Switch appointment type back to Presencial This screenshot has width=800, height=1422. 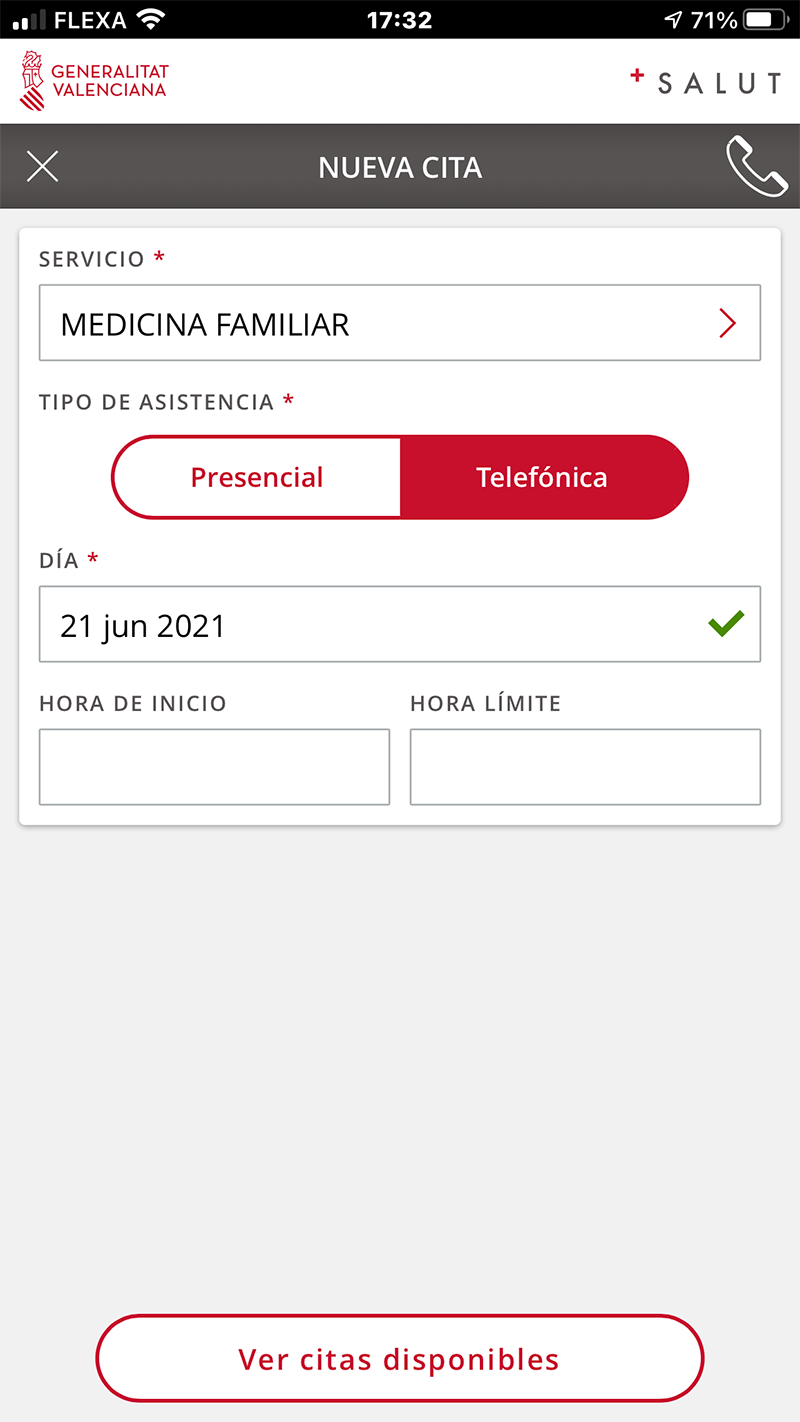(256, 477)
